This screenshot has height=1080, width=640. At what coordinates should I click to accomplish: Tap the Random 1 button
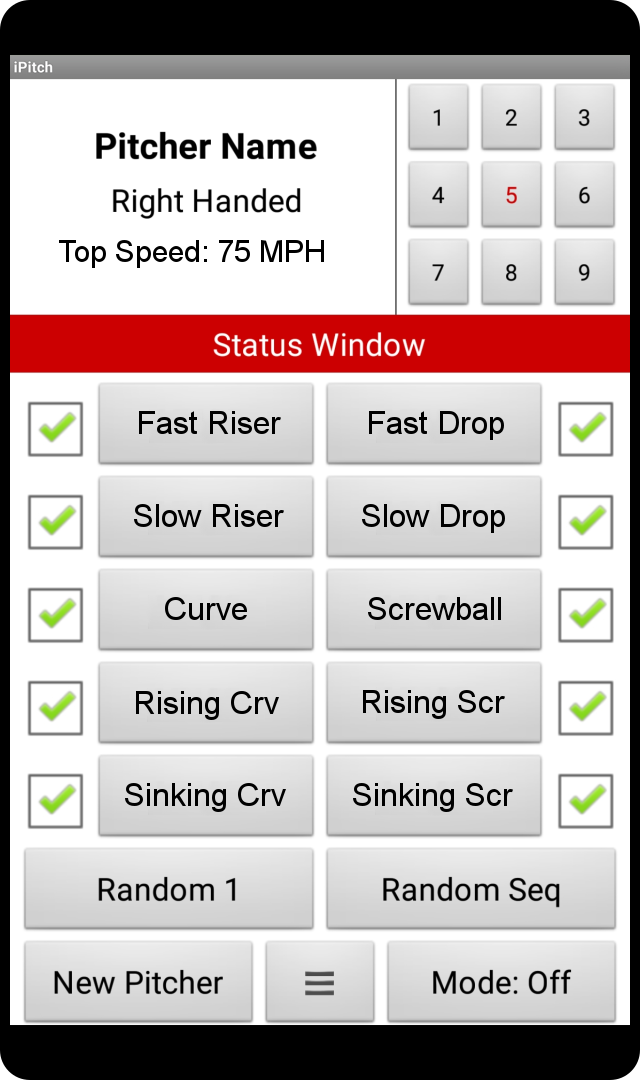pos(168,889)
